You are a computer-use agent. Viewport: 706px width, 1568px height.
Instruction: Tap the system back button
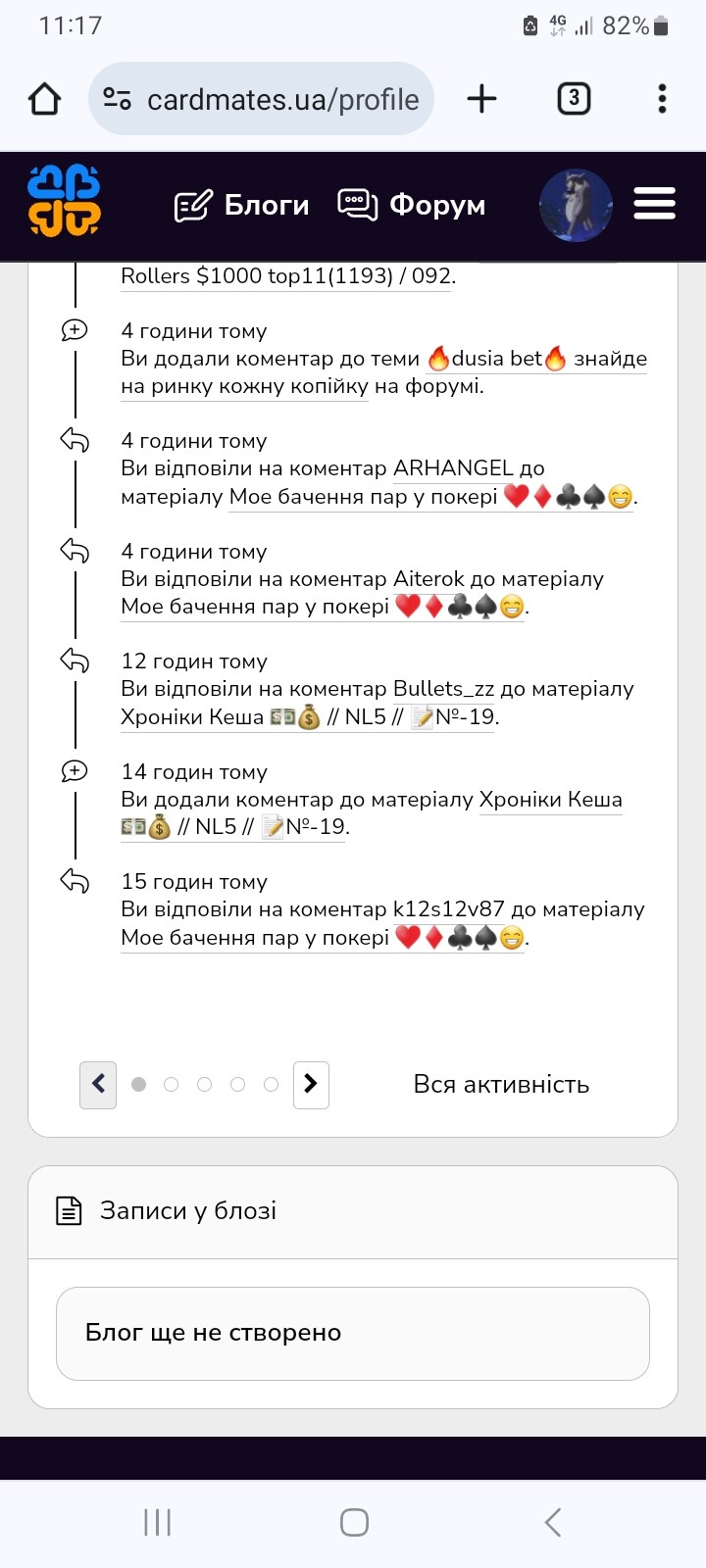(x=552, y=1522)
